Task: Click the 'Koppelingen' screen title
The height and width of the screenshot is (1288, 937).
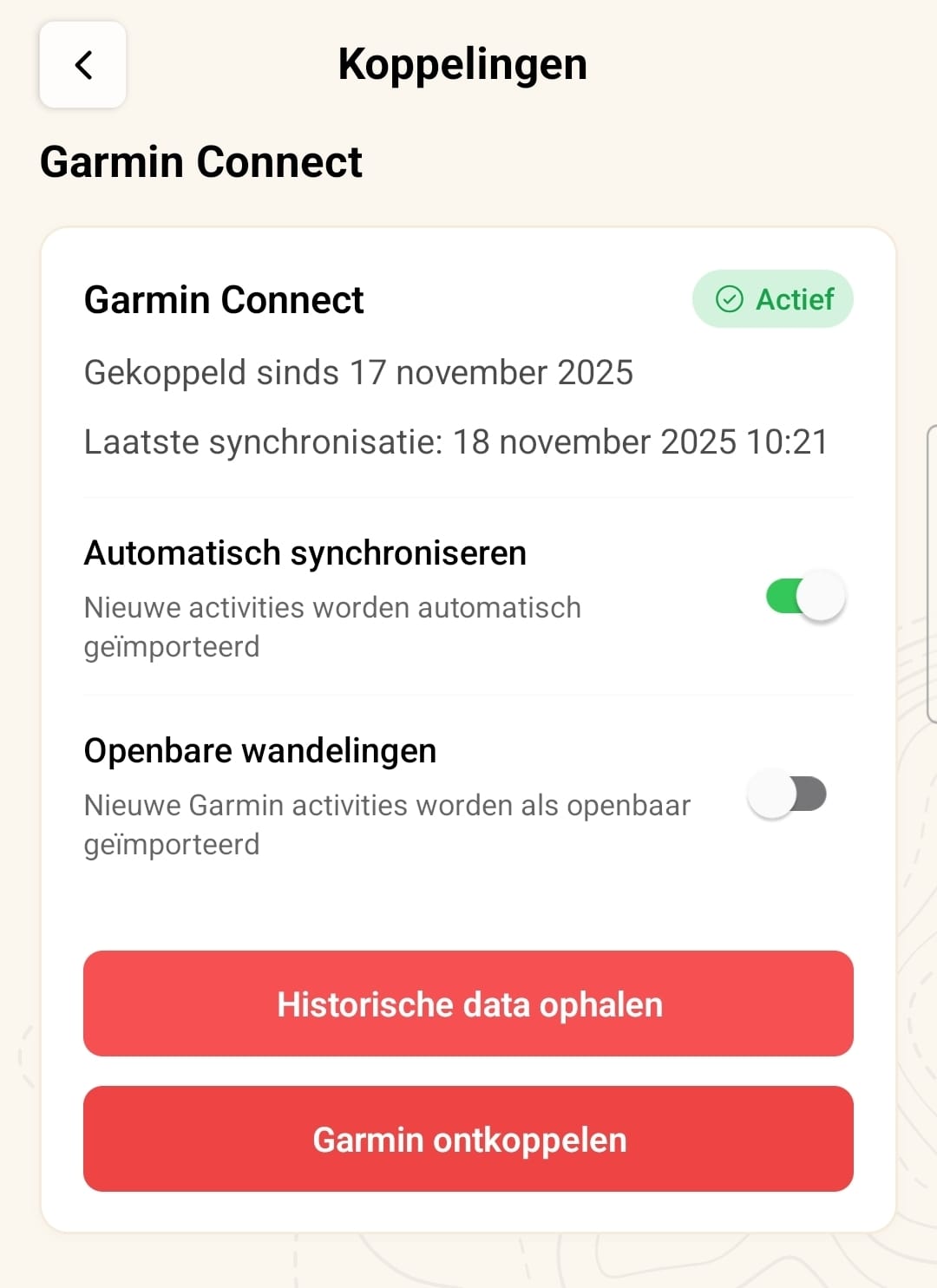Action: coord(464,63)
